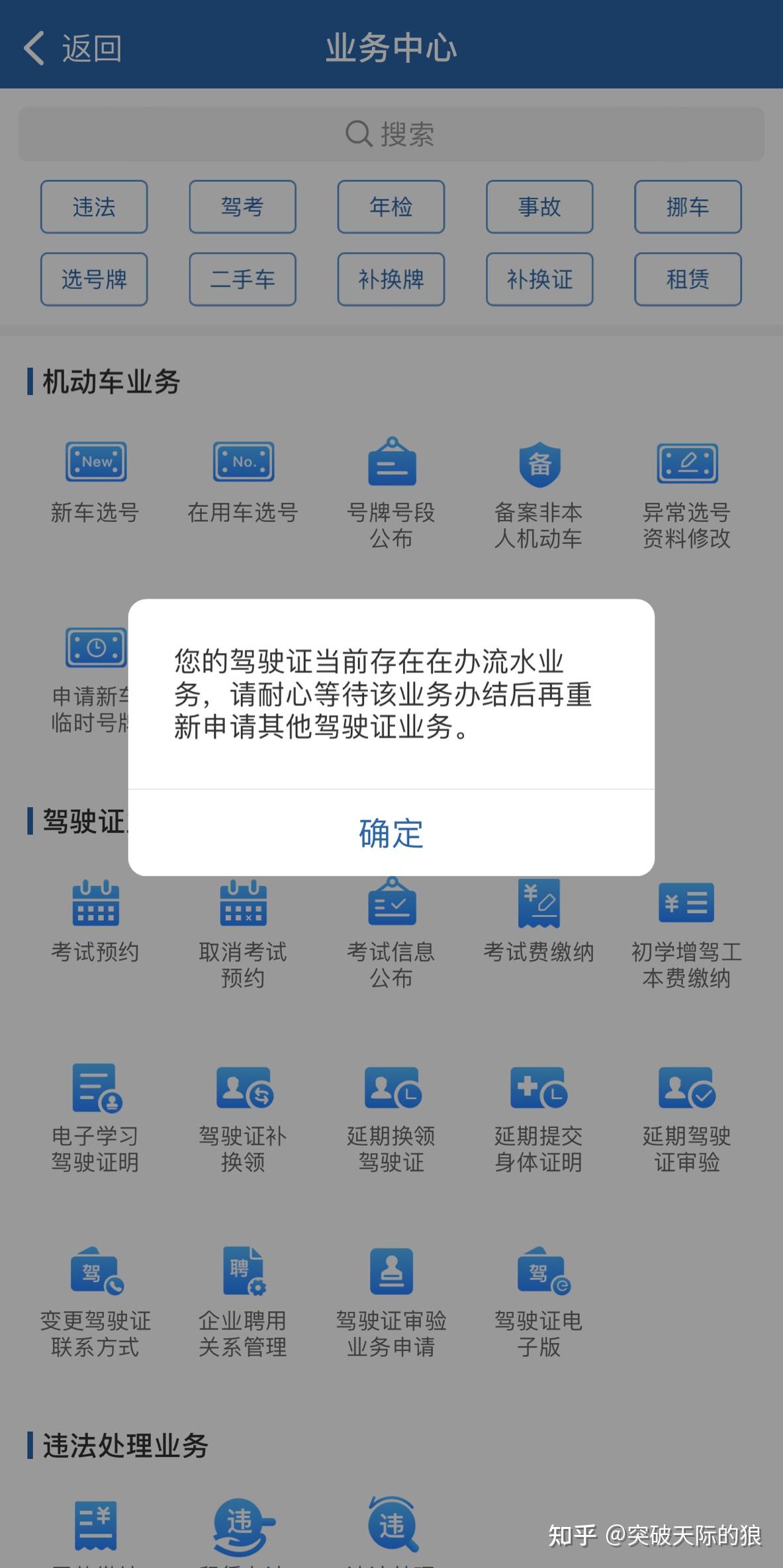Image resolution: width=783 pixels, height=1568 pixels.
Task: Confirm the dialog with 确定
Action: (x=391, y=833)
